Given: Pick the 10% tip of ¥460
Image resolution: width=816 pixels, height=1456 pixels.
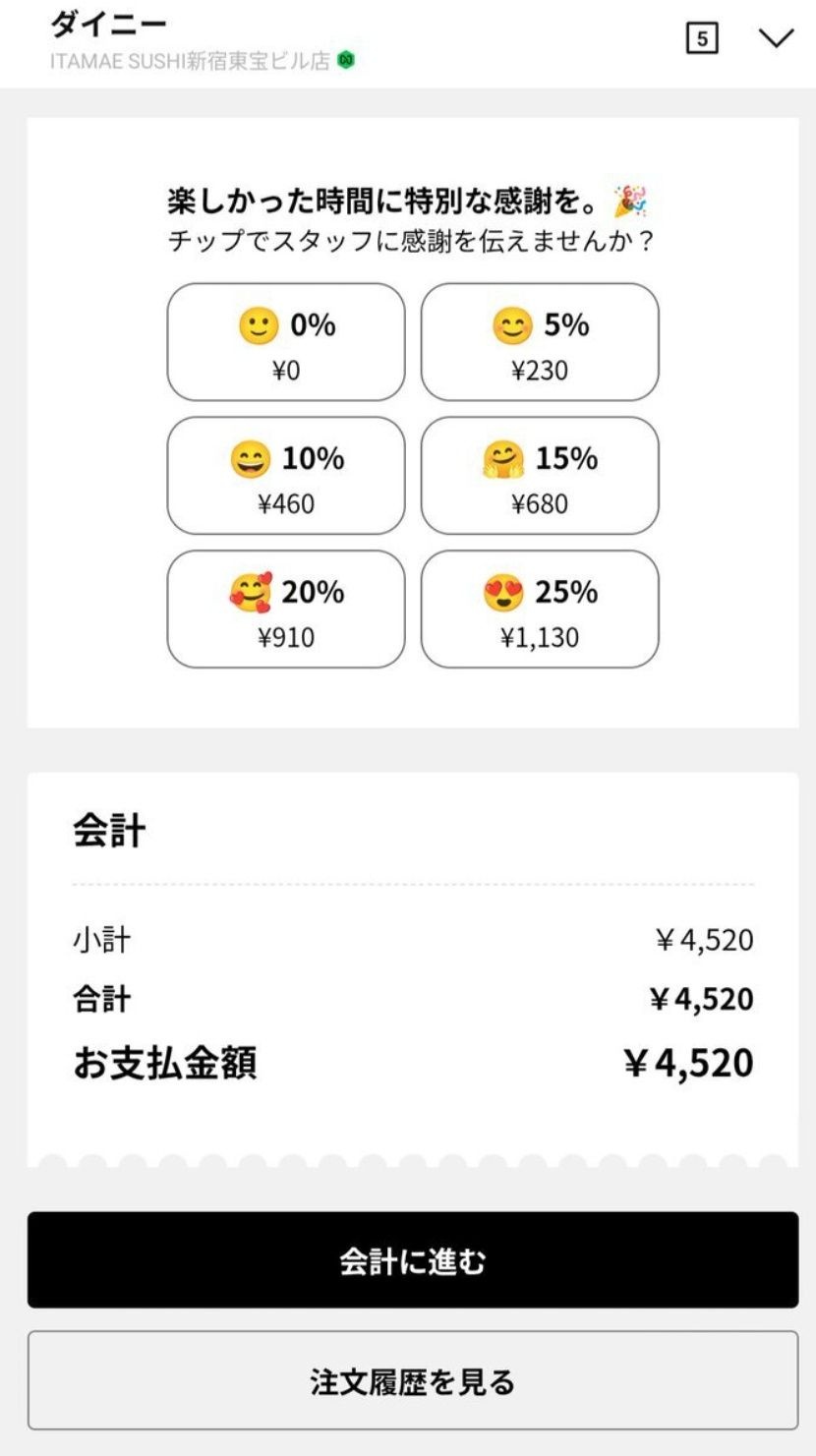Looking at the screenshot, I should click(286, 476).
